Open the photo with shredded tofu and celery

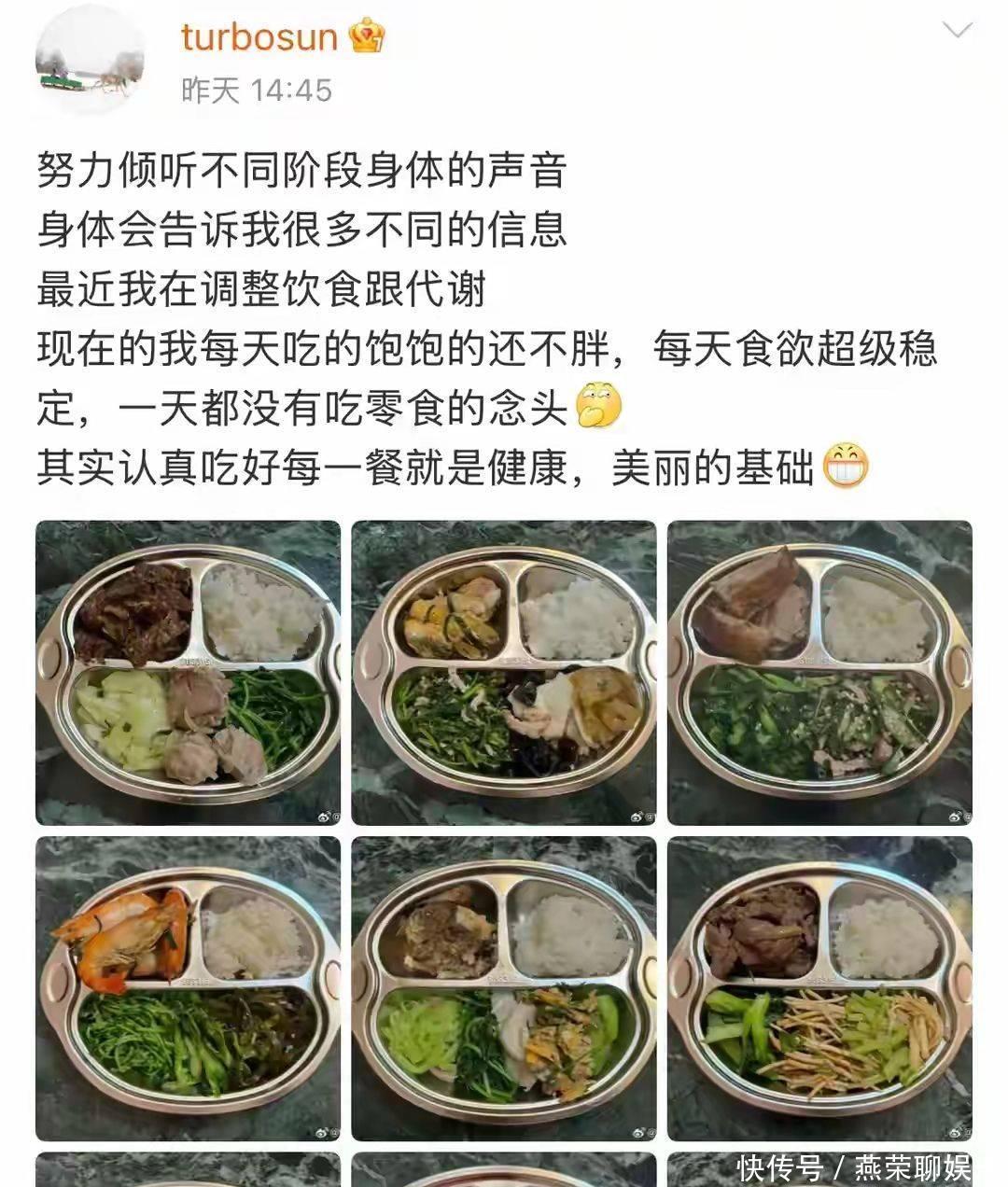819,988
